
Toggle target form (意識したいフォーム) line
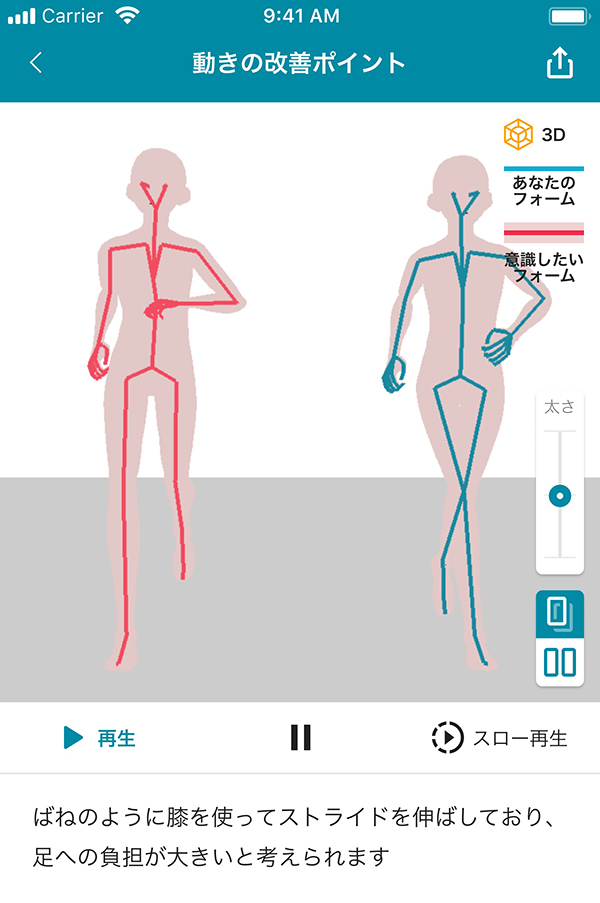pyautogui.click(x=544, y=254)
